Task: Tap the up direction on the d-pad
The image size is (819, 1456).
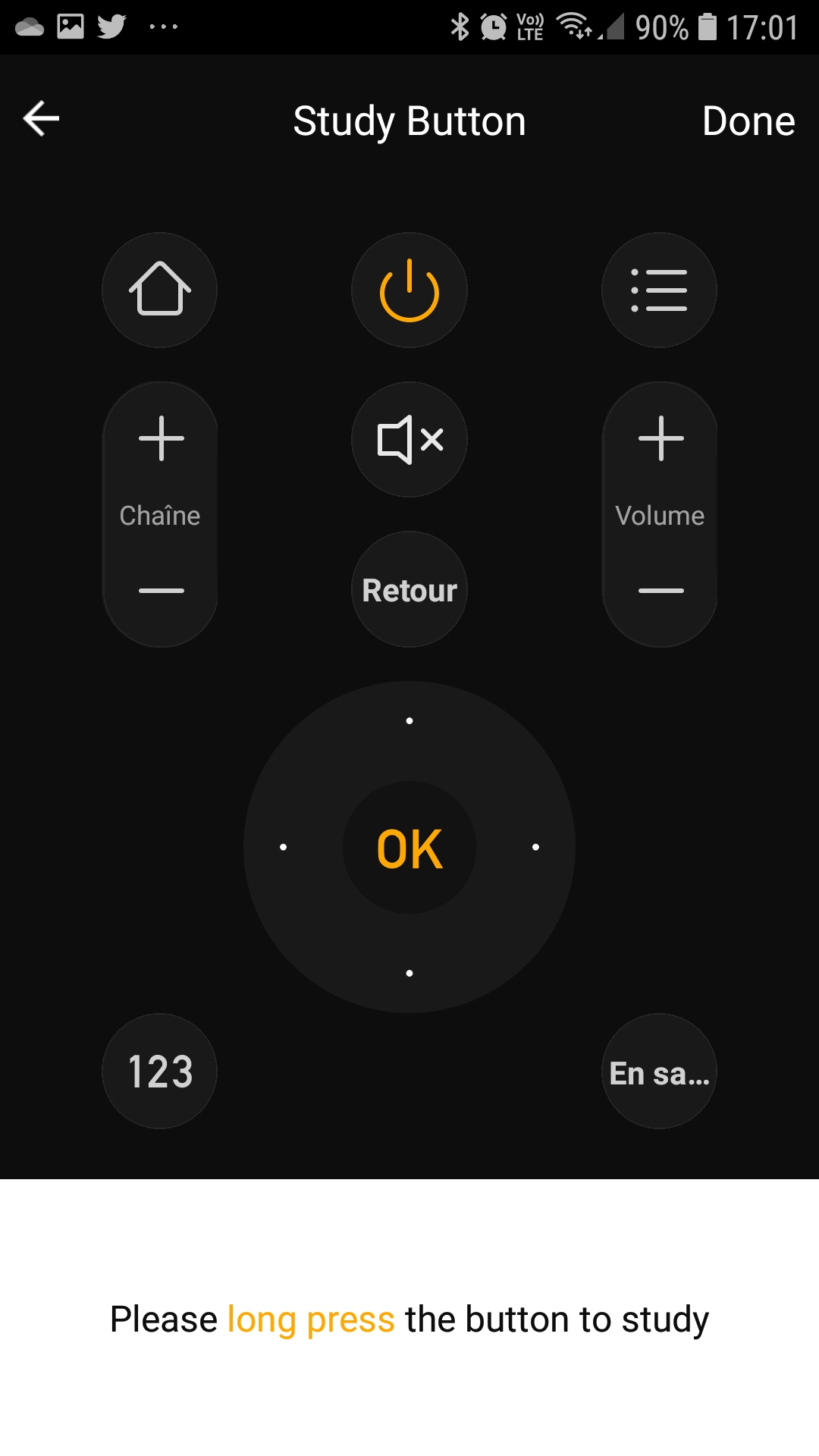Action: (x=409, y=720)
